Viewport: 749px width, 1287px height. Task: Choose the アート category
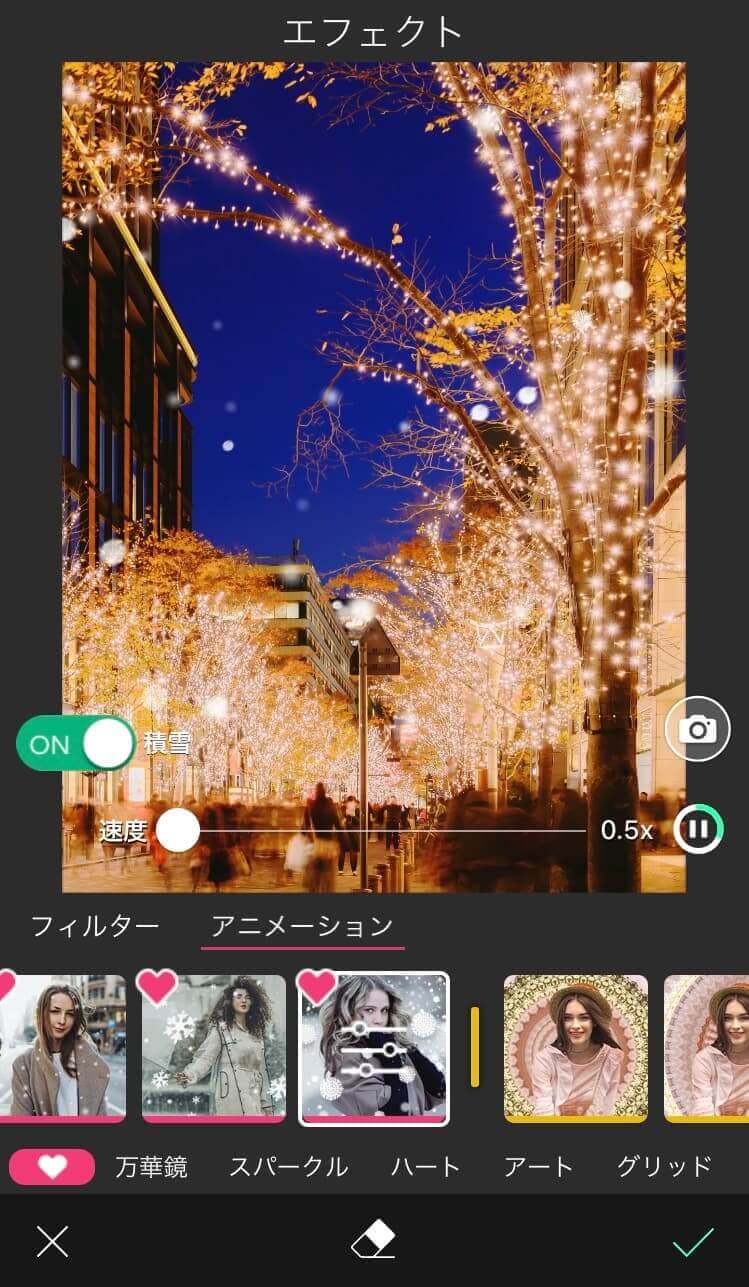[x=539, y=1166]
